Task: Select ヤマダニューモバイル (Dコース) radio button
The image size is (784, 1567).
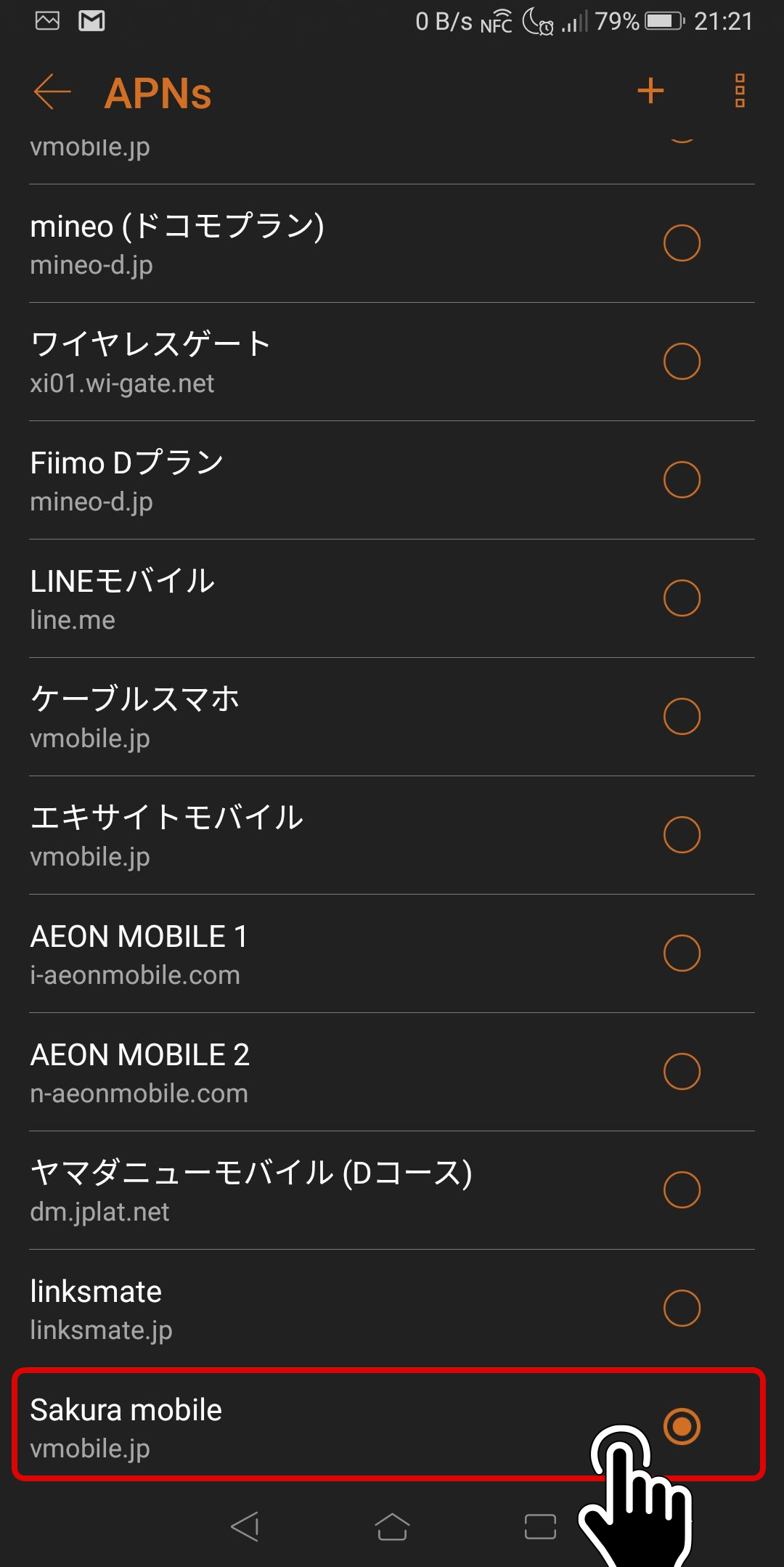Action: (x=682, y=1189)
